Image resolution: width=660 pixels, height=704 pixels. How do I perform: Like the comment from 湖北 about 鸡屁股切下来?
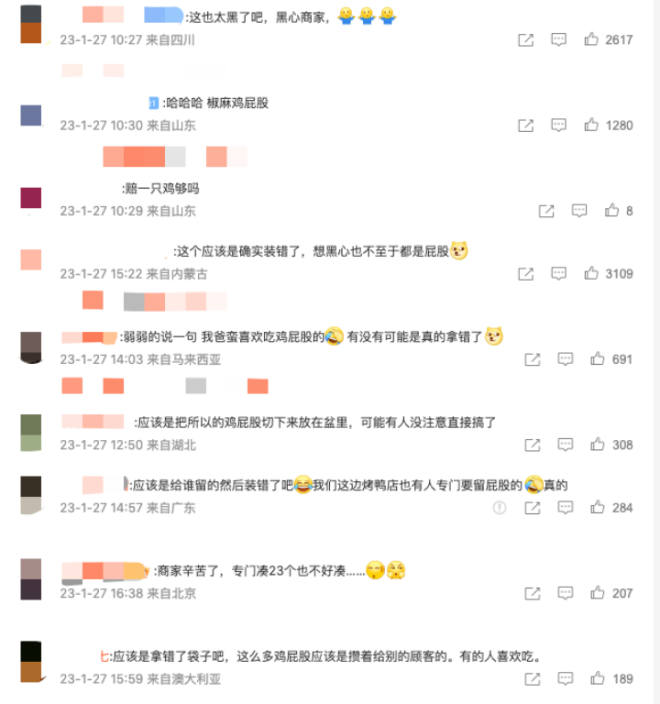click(597, 445)
